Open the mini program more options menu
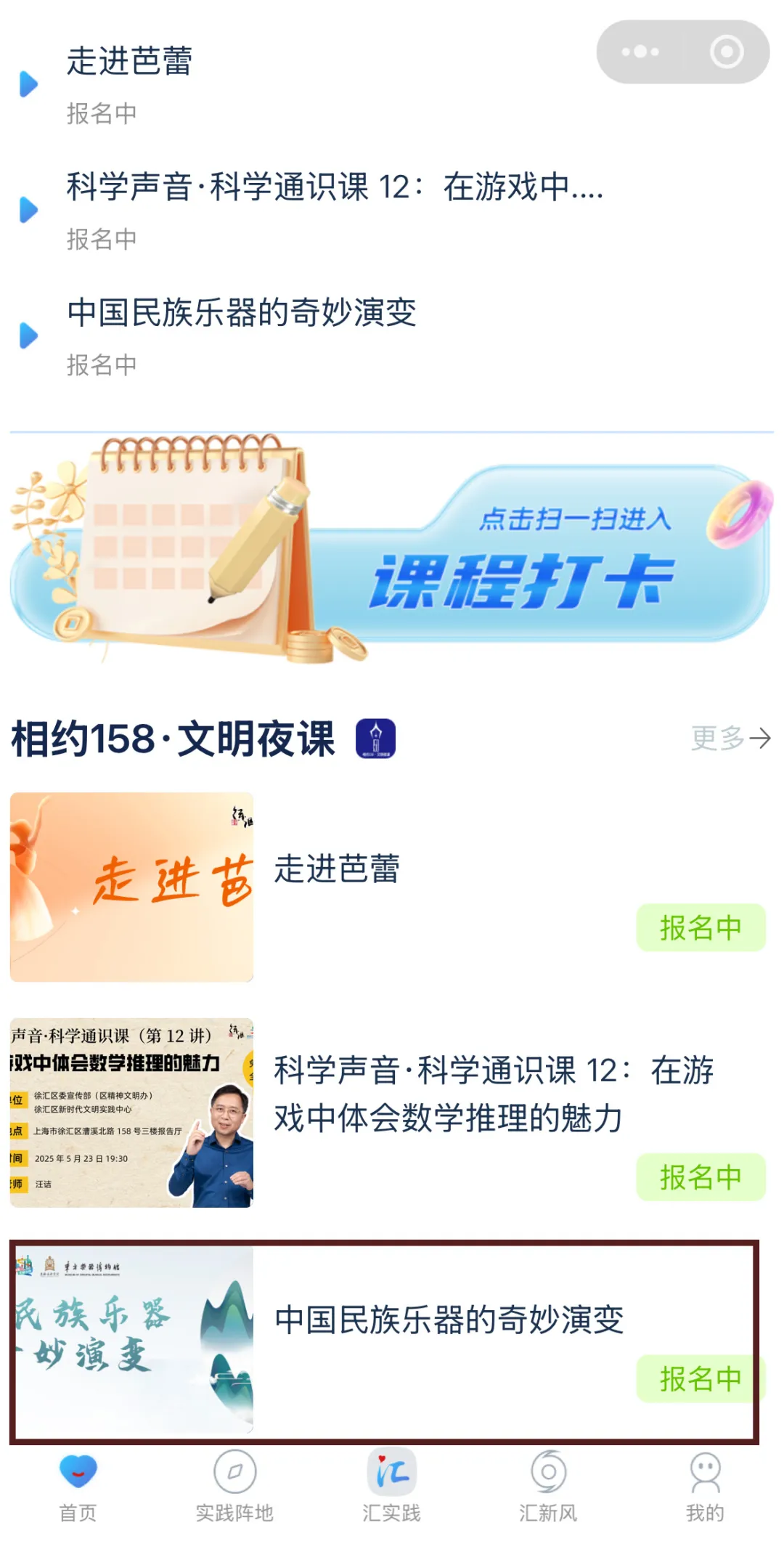Screen dimensions: 784x1557 pos(640,52)
